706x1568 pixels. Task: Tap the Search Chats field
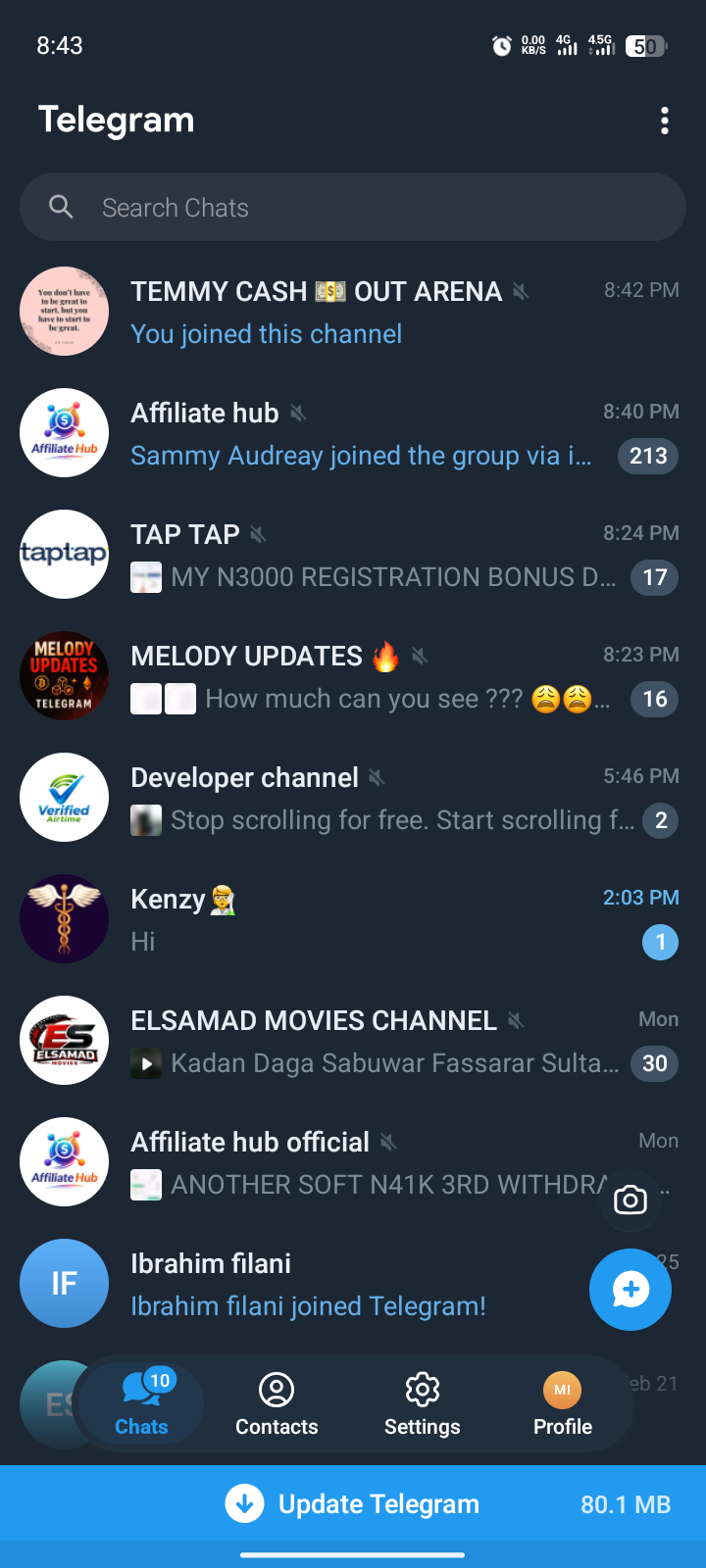(x=353, y=208)
